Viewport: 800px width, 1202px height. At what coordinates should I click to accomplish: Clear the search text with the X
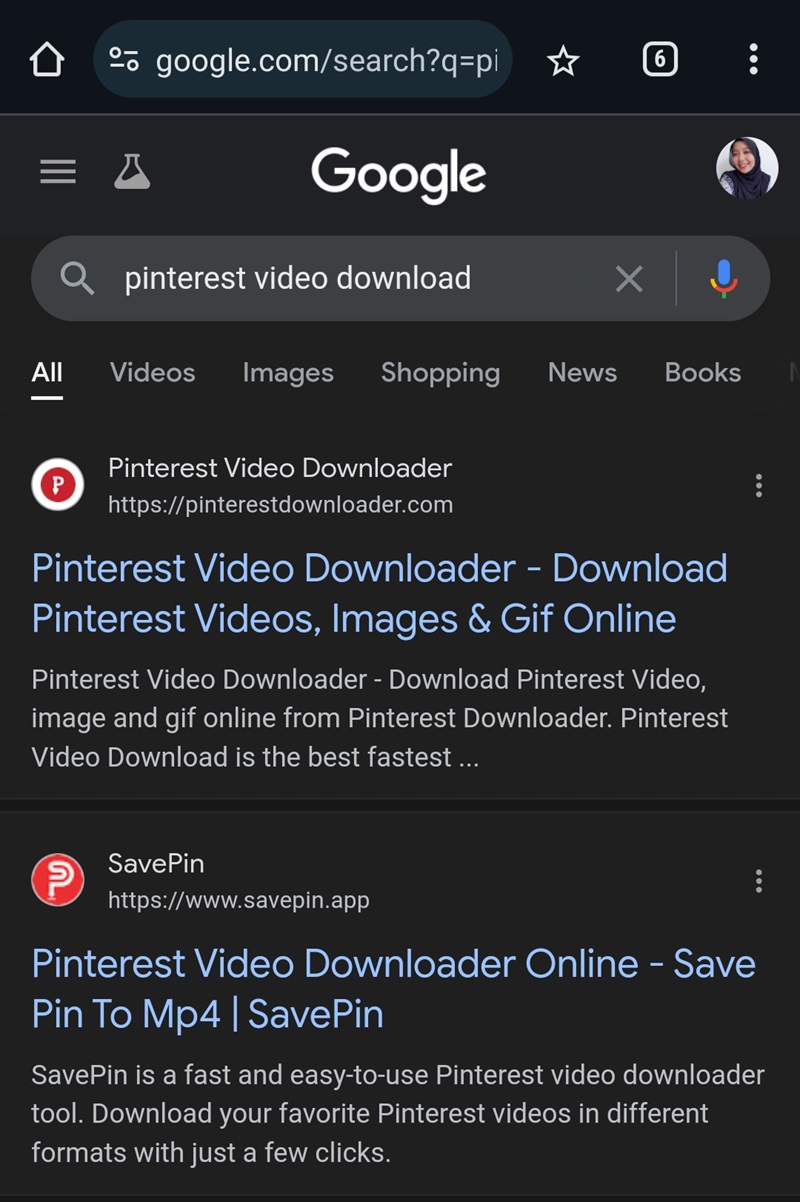629,279
